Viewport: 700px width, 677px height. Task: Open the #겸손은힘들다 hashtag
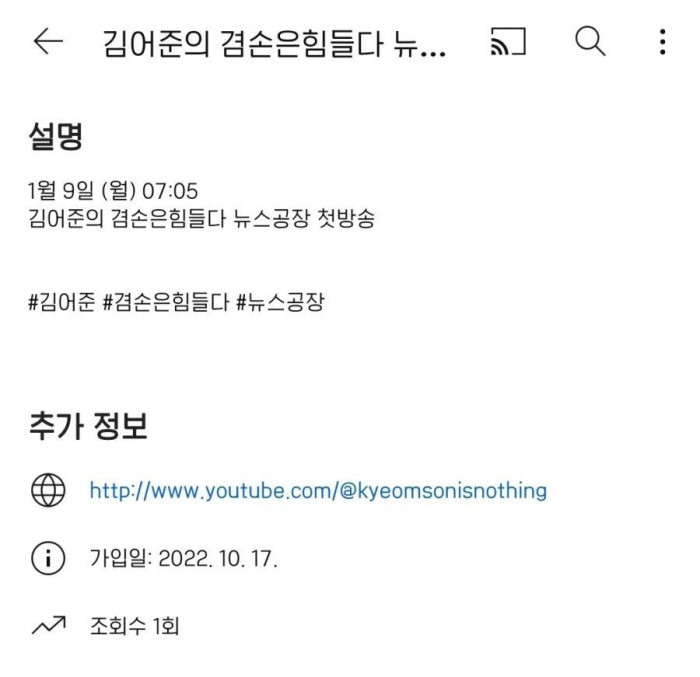pos(165,302)
